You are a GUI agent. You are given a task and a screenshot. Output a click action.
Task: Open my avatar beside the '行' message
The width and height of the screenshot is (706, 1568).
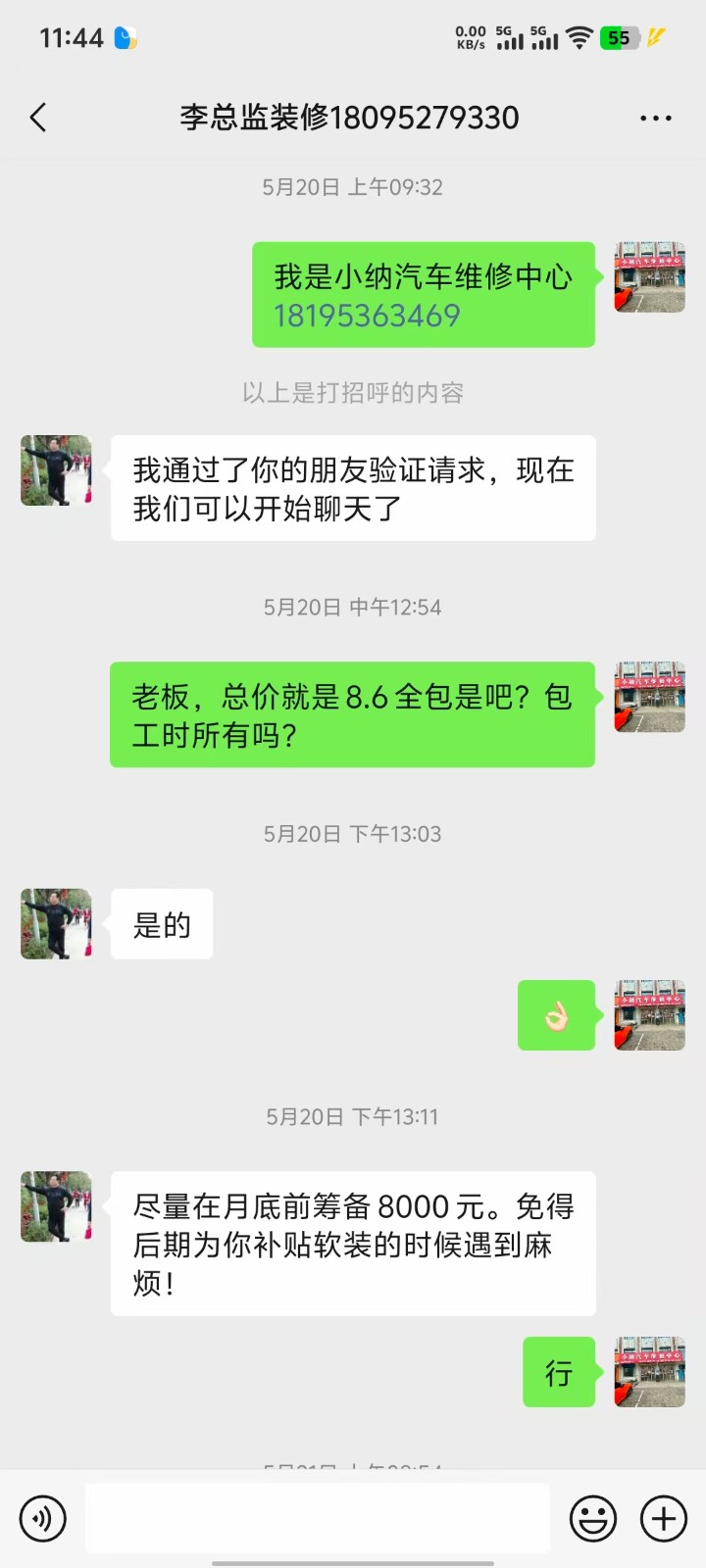point(649,1371)
